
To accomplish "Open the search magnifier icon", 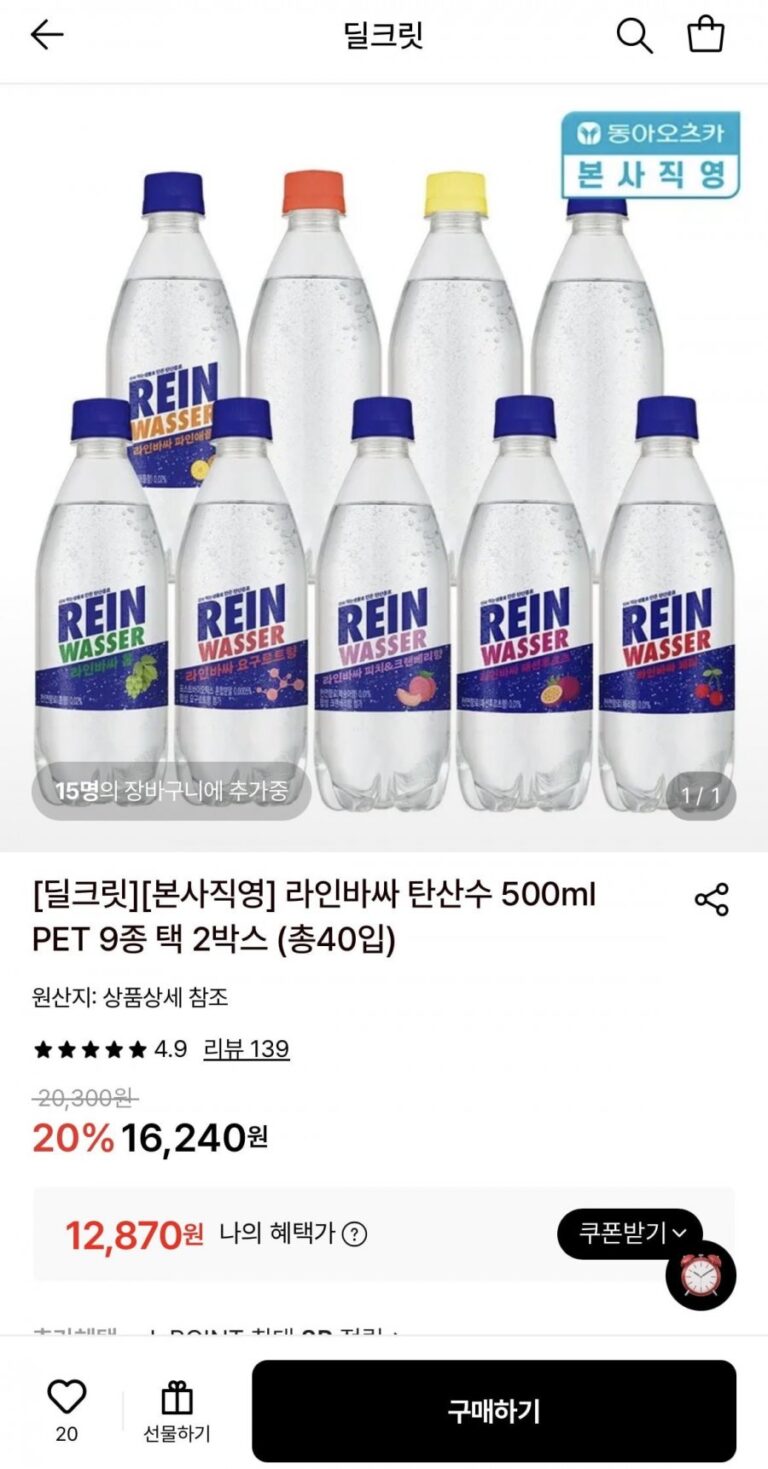I will click(634, 36).
